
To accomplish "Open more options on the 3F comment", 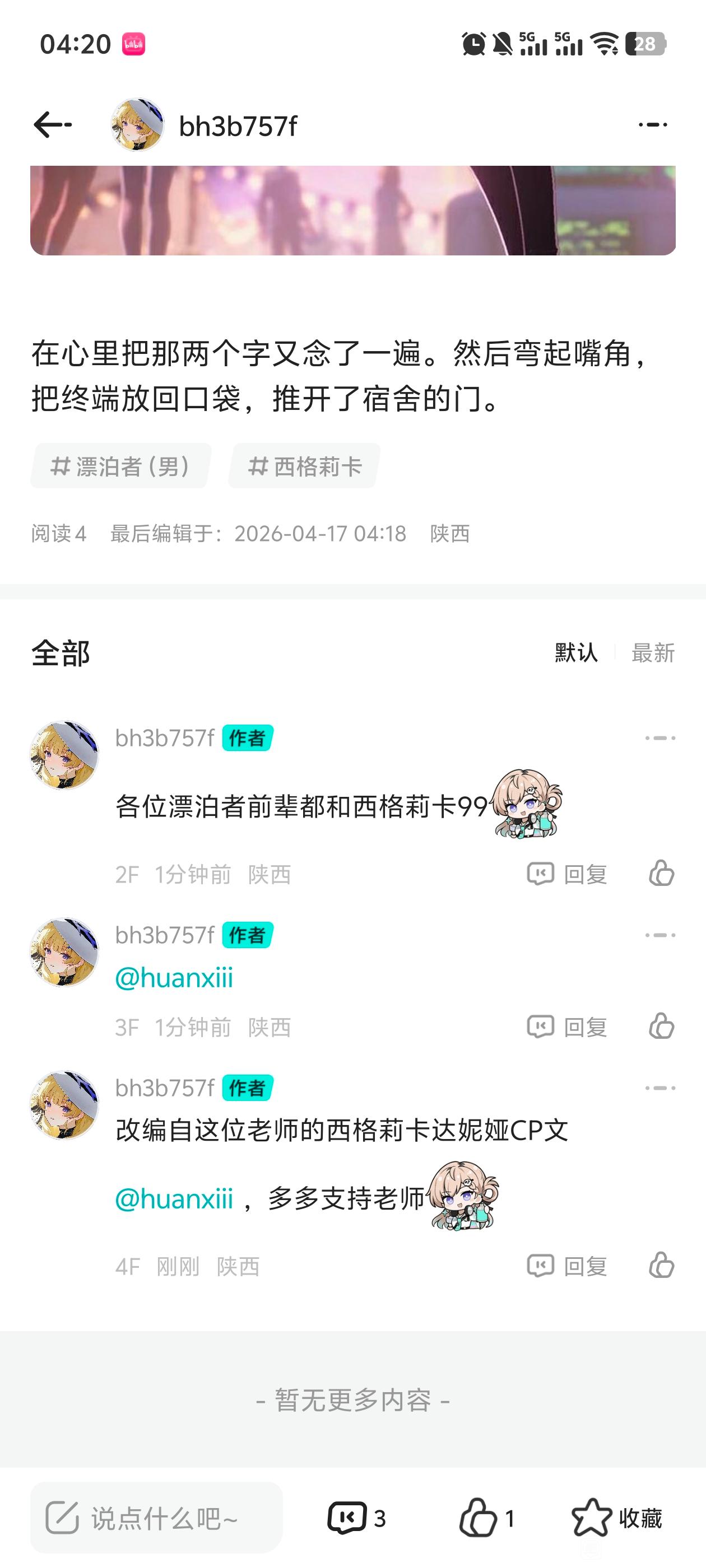I will click(659, 935).
